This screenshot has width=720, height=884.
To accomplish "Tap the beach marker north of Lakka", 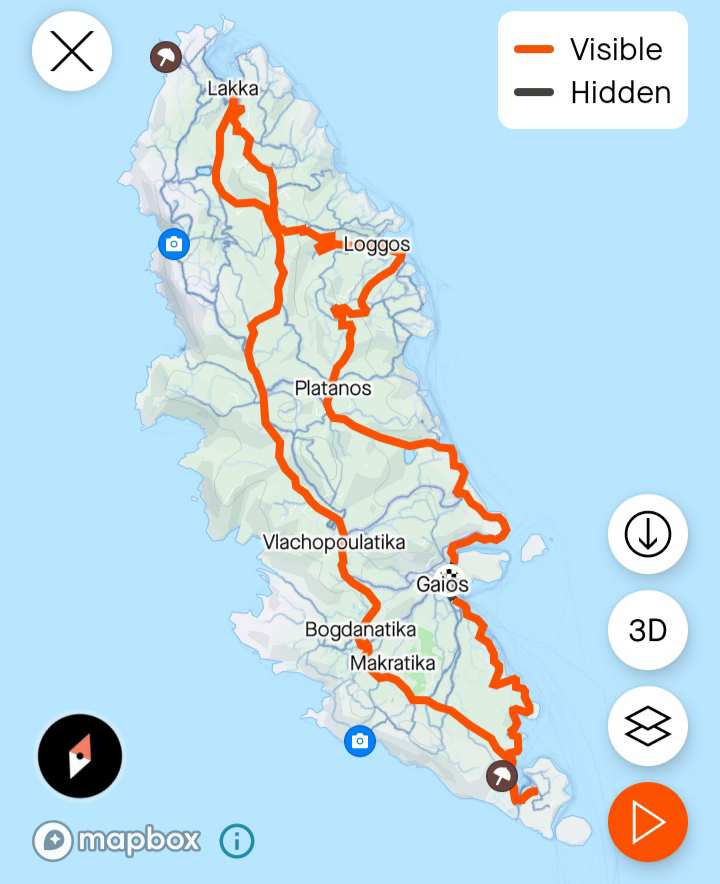I will (165, 57).
